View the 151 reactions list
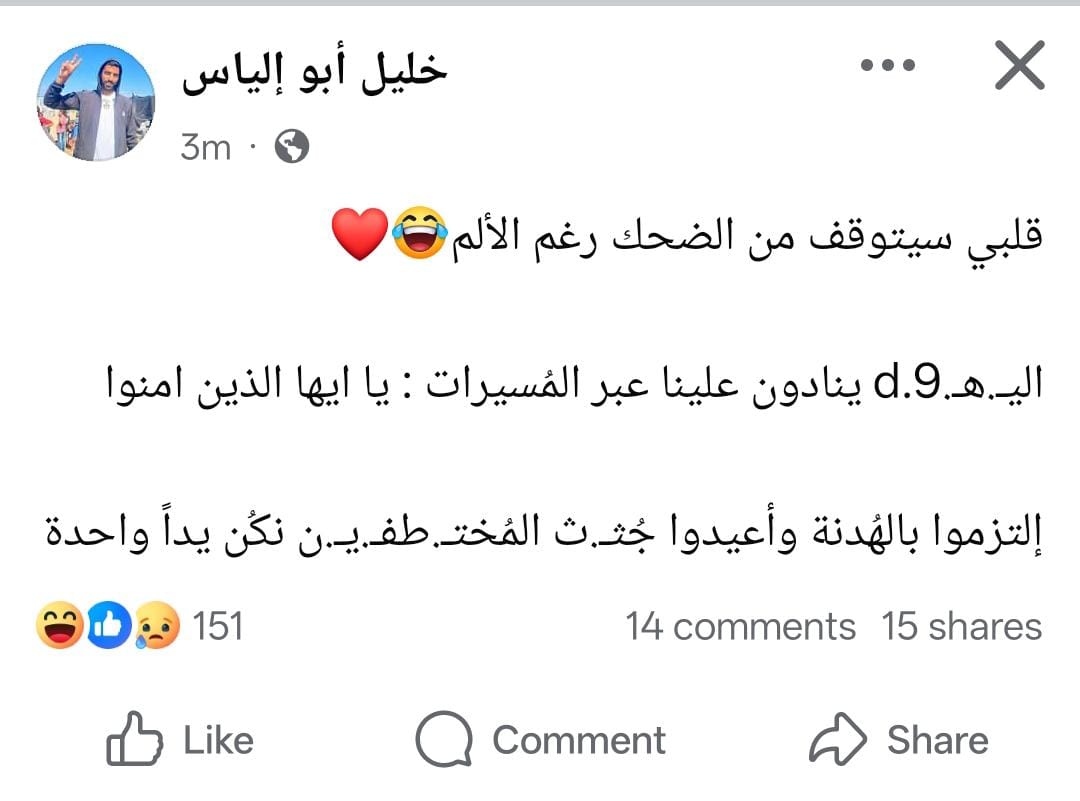1080x801 pixels. coord(140,627)
